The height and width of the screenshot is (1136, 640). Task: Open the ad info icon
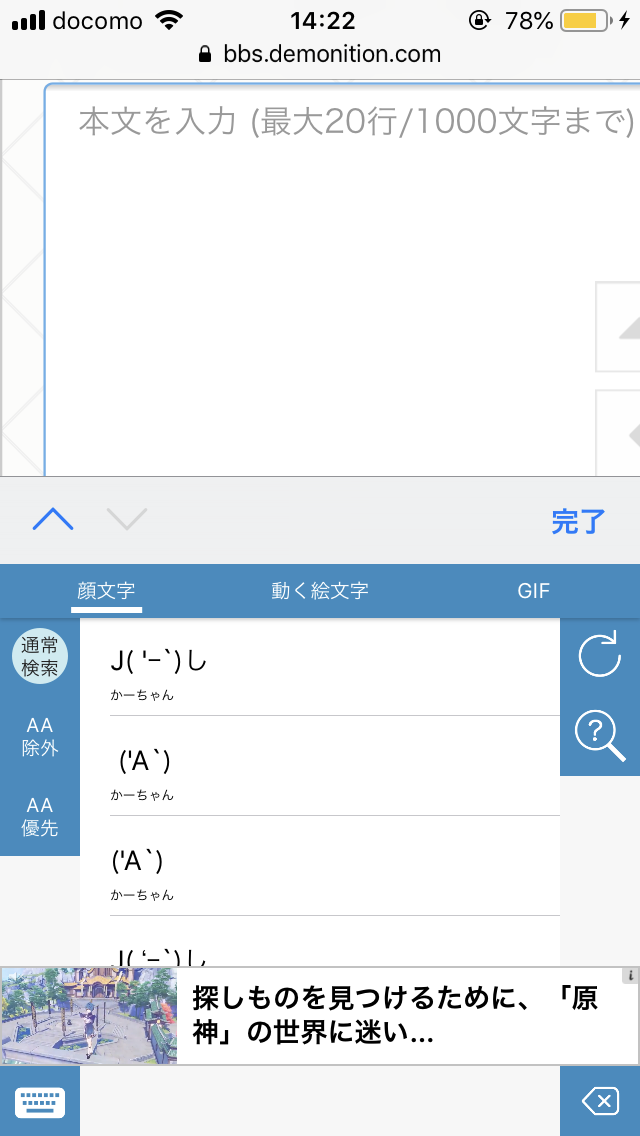[x=630, y=975]
